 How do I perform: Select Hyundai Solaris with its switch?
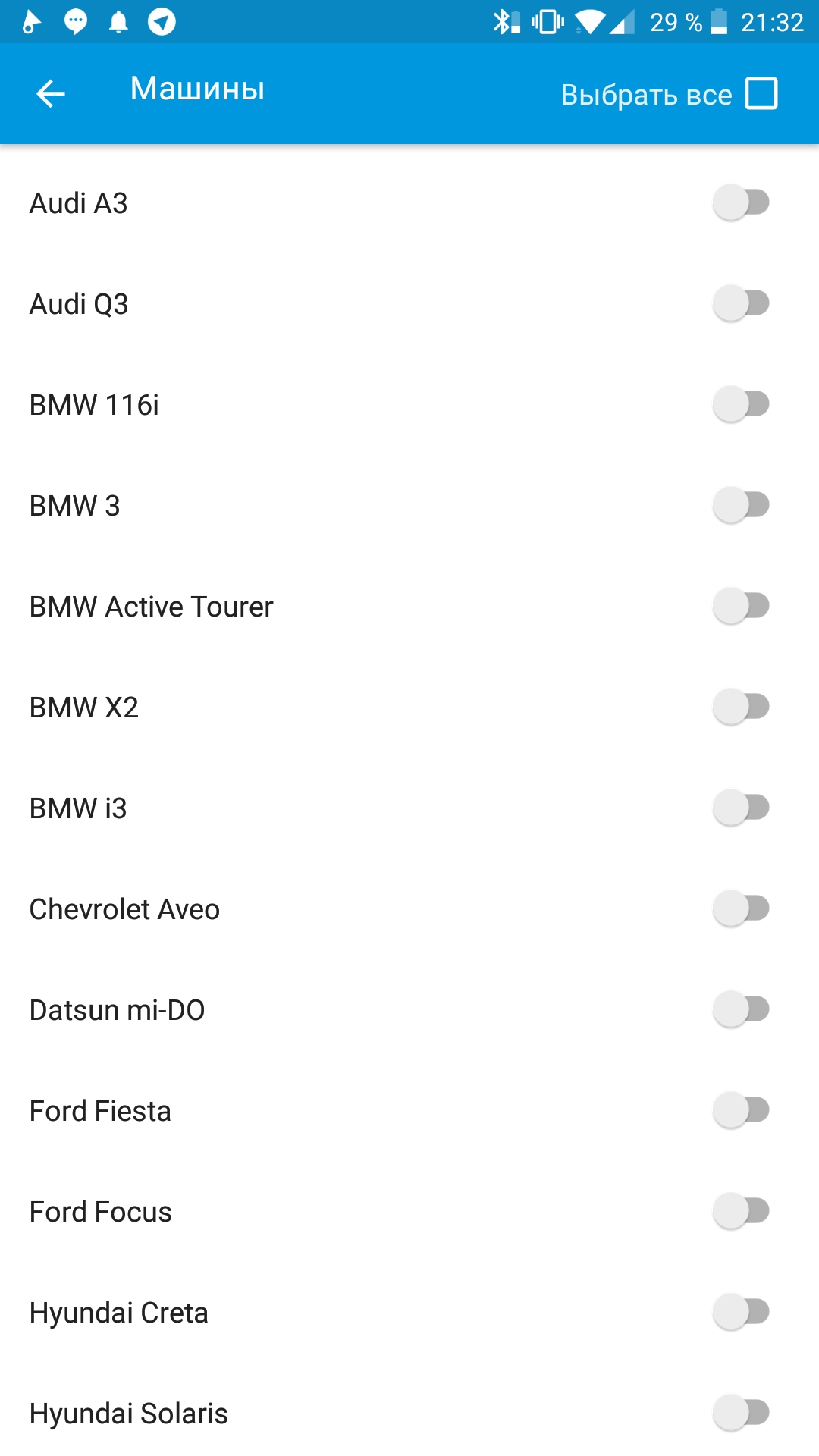(742, 1413)
